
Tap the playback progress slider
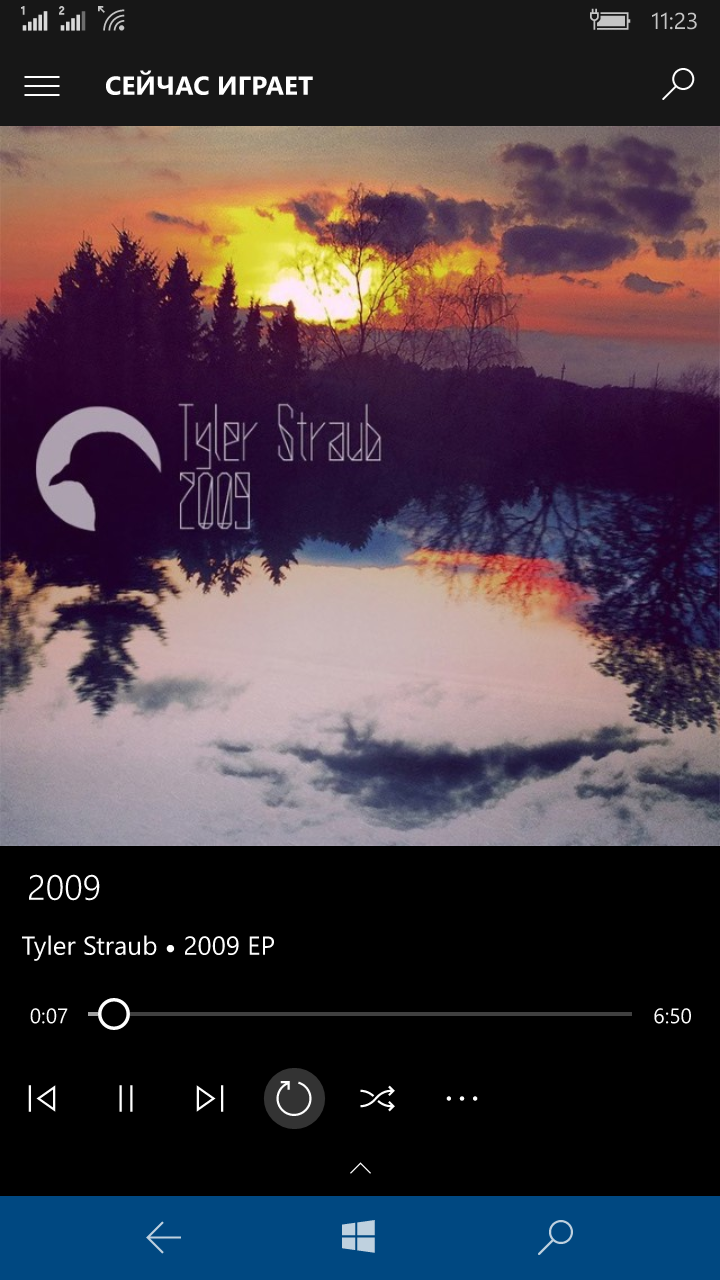tap(360, 1015)
